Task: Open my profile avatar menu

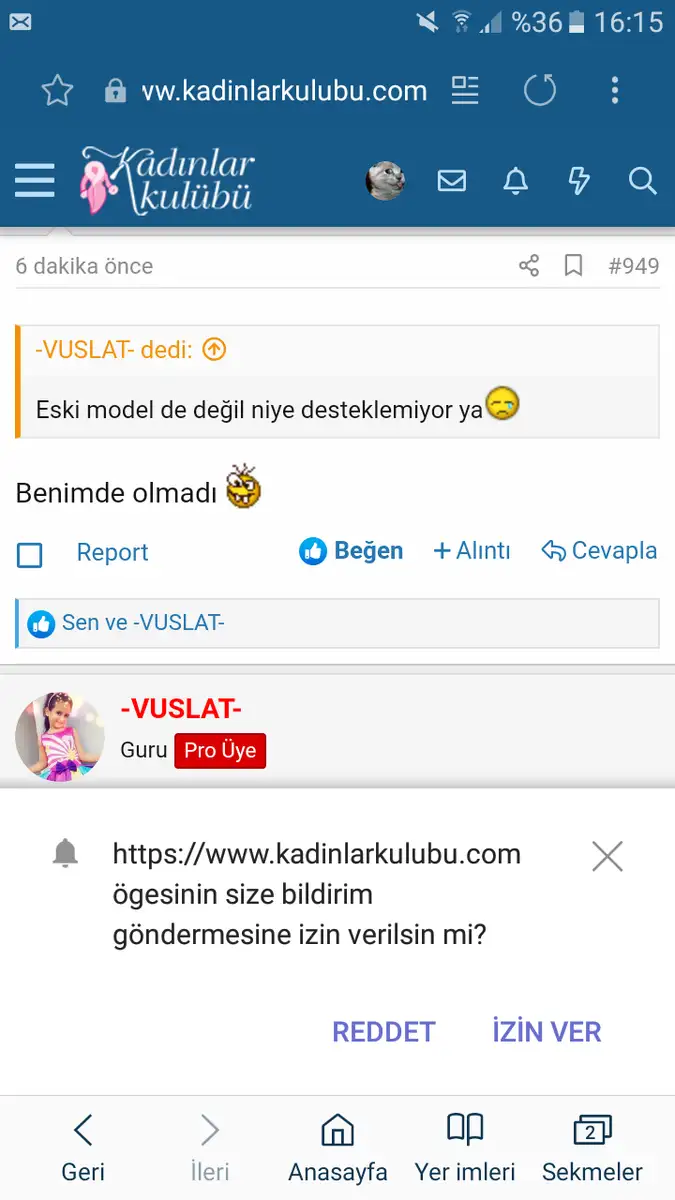Action: pyautogui.click(x=385, y=181)
